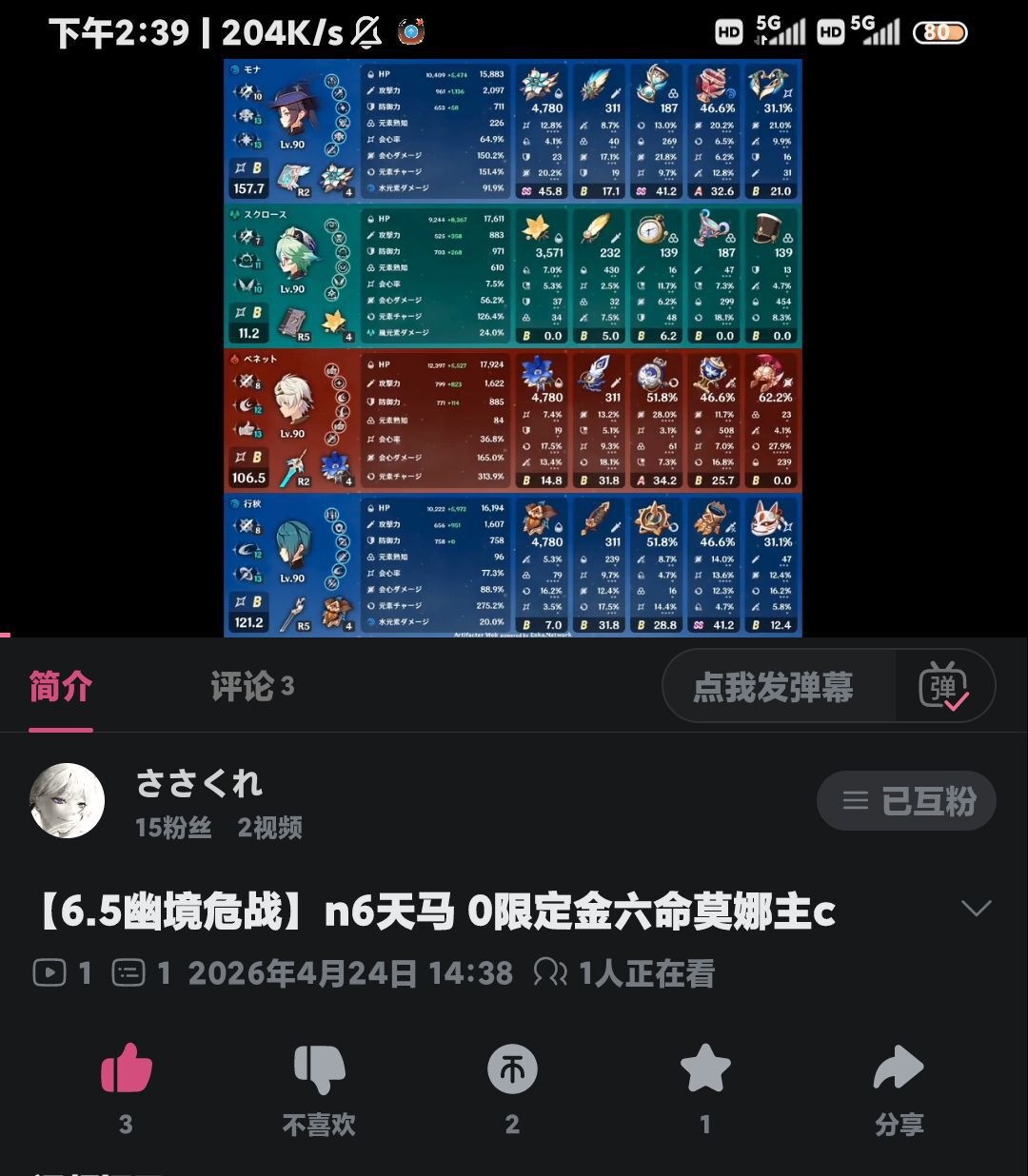Add the video to favorites
The image size is (1028, 1176).
pyautogui.click(x=705, y=1069)
